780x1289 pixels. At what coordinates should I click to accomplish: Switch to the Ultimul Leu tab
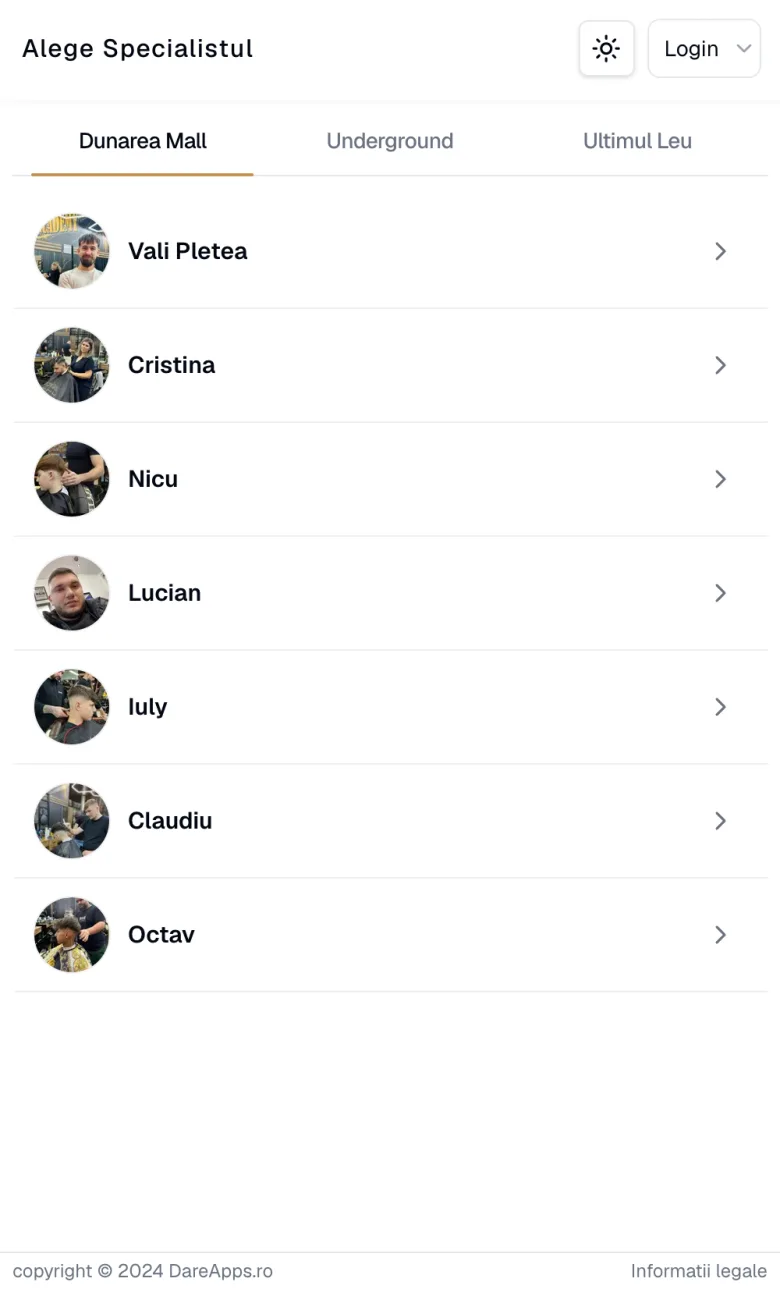[x=637, y=141]
